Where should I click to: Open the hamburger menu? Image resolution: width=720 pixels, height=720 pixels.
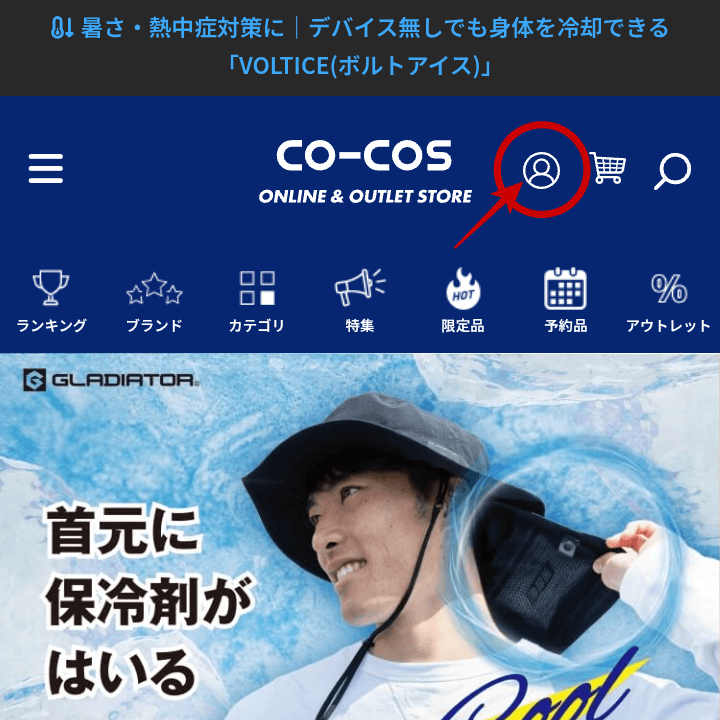coord(46,169)
